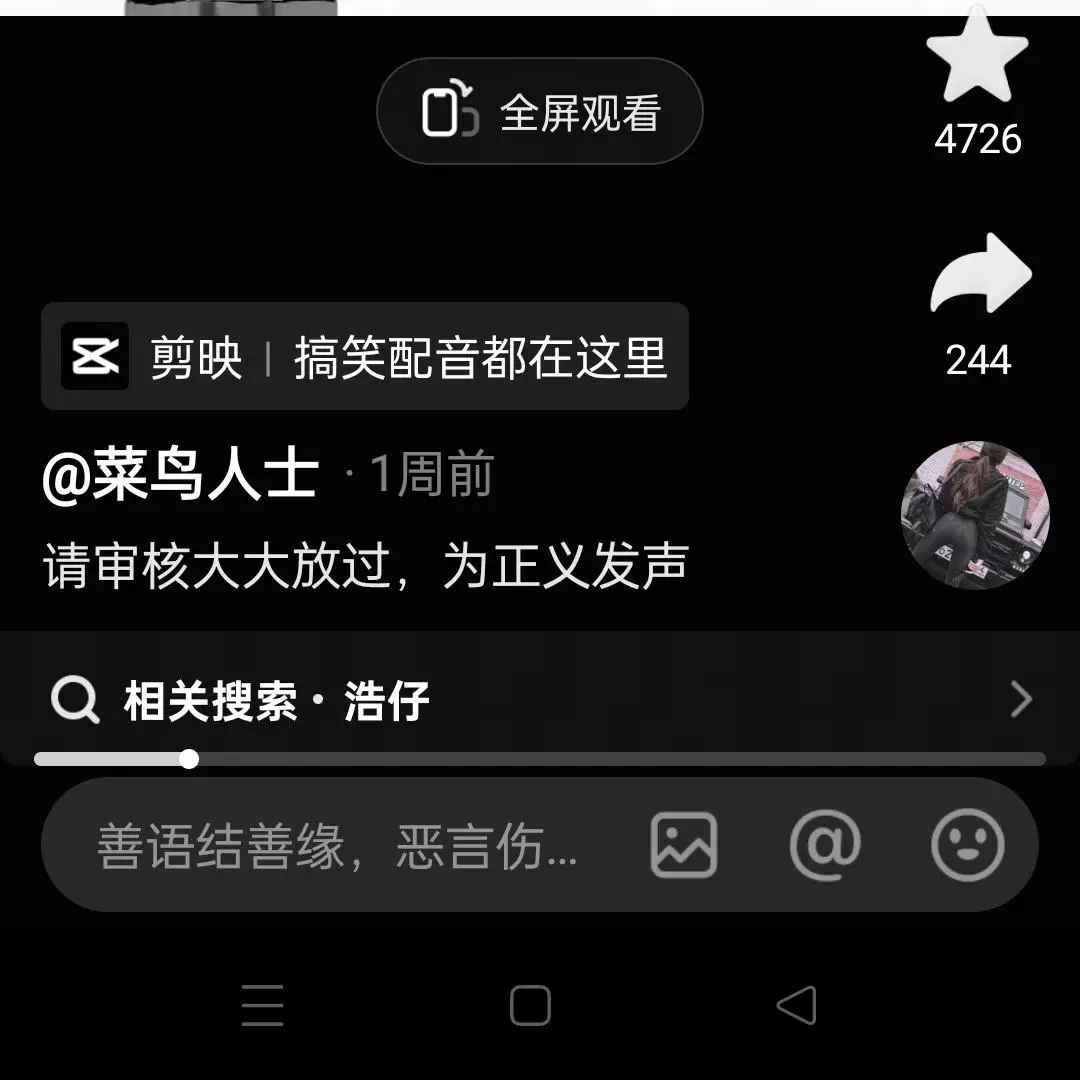The height and width of the screenshot is (1080, 1080).
Task: Mention someone with the @ icon
Action: (825, 846)
